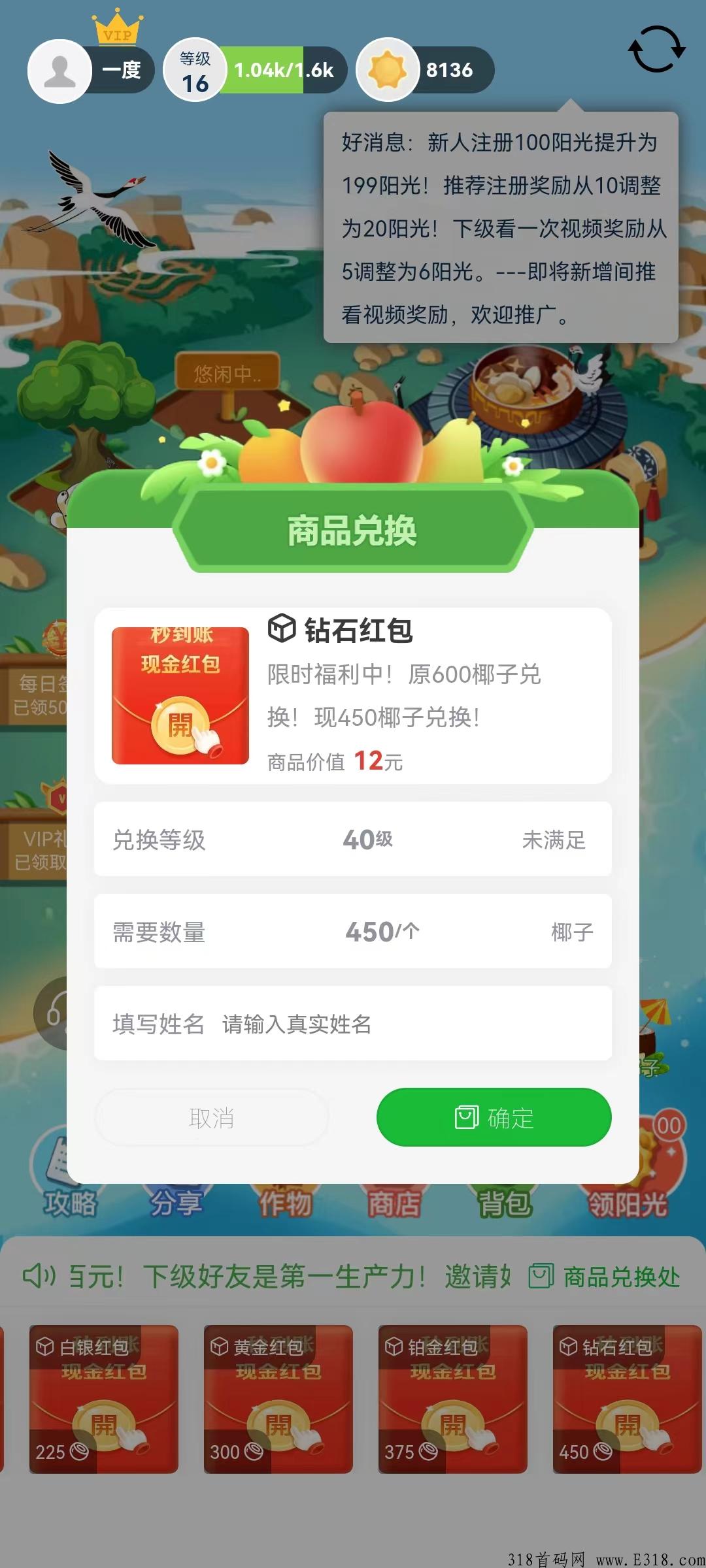Viewport: 706px width, 1568px height.
Task: Select the 铂金红包 card
Action: [x=453, y=1399]
